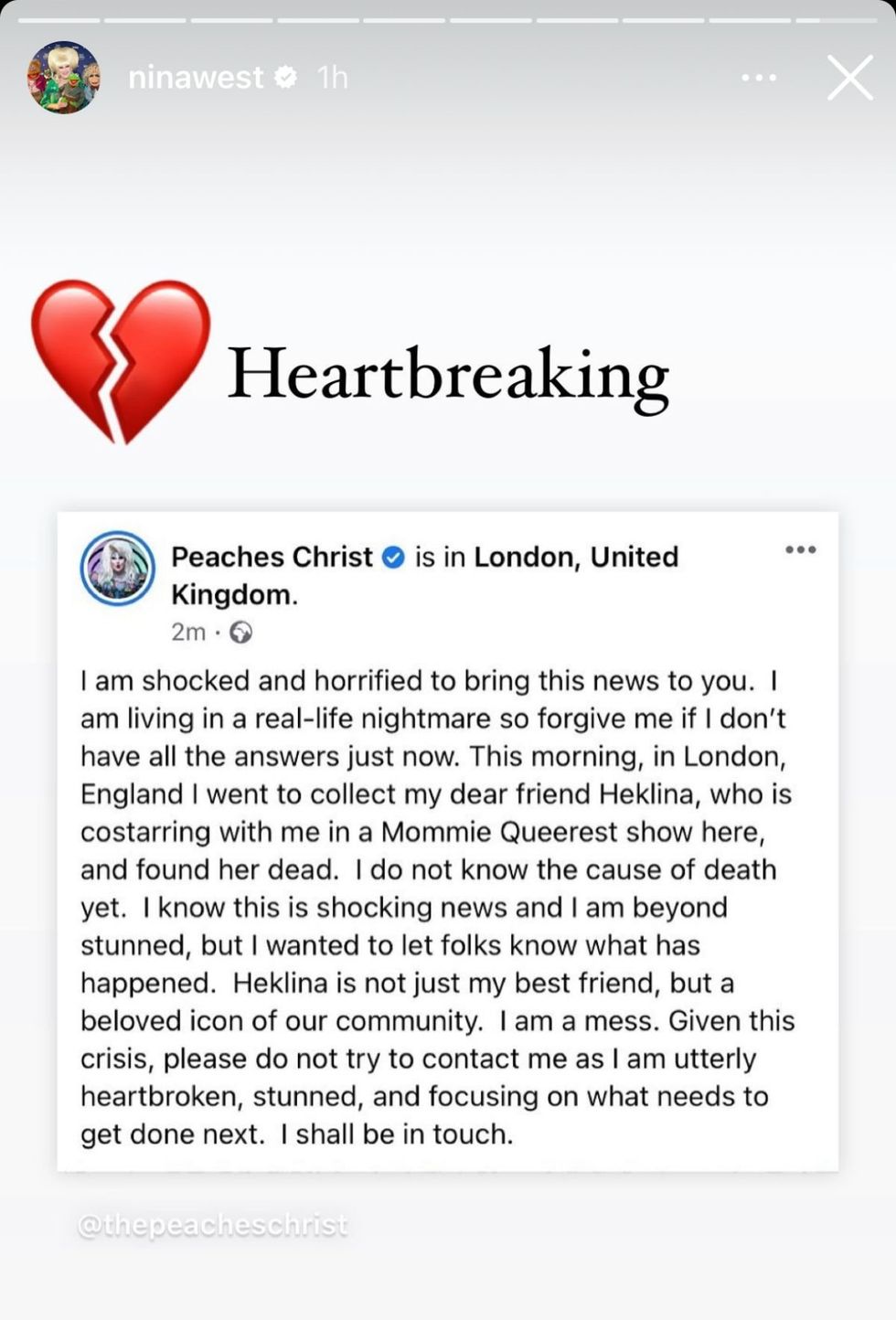Open the story options menu

(759, 78)
